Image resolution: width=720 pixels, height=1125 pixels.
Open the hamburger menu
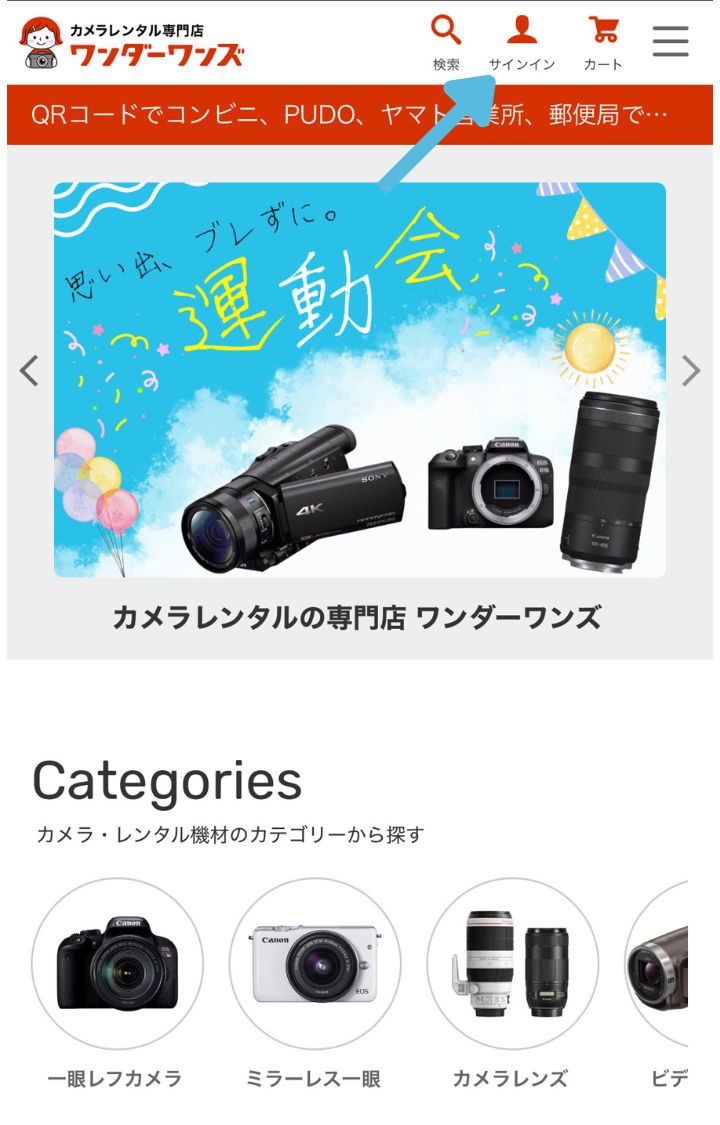pos(671,41)
